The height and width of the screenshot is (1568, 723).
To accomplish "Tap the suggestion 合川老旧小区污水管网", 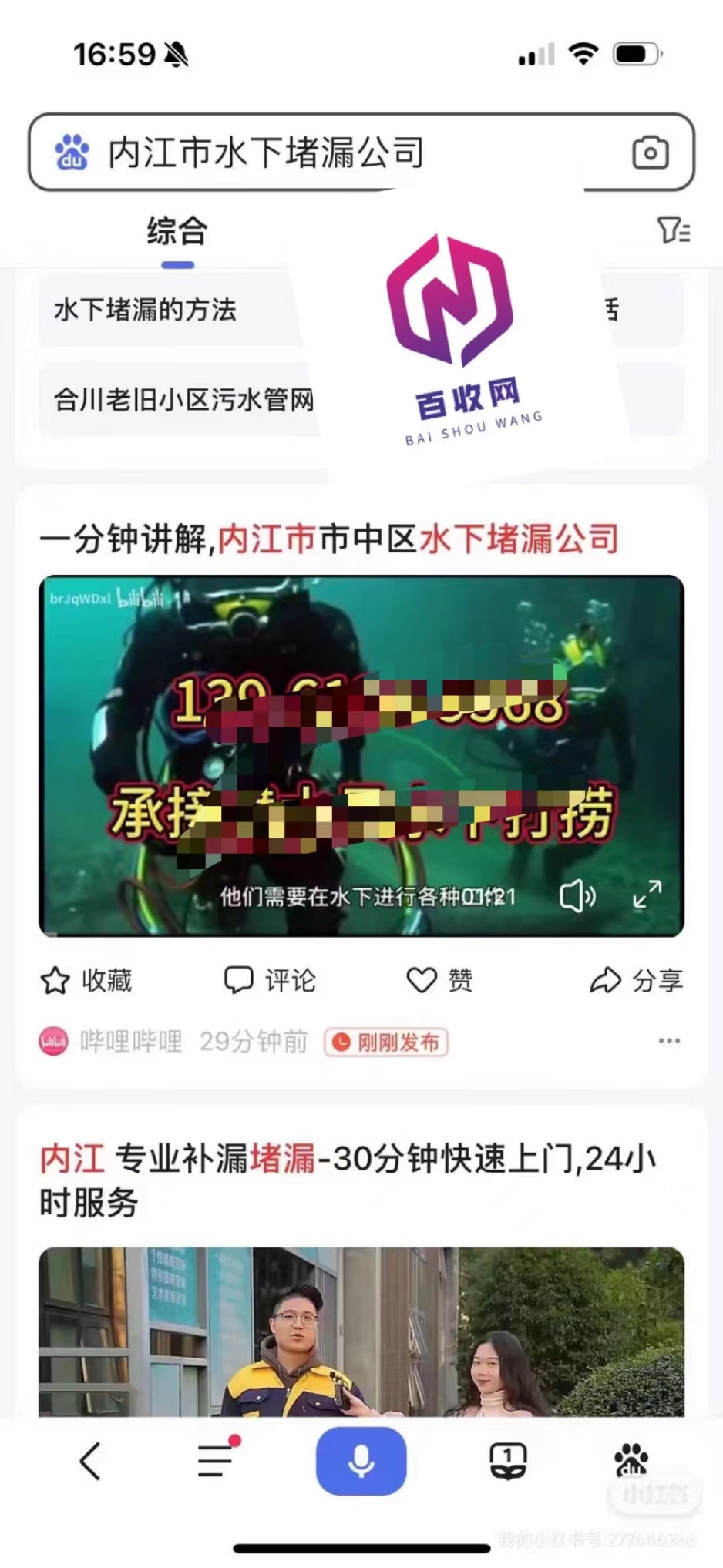I will (183, 400).
